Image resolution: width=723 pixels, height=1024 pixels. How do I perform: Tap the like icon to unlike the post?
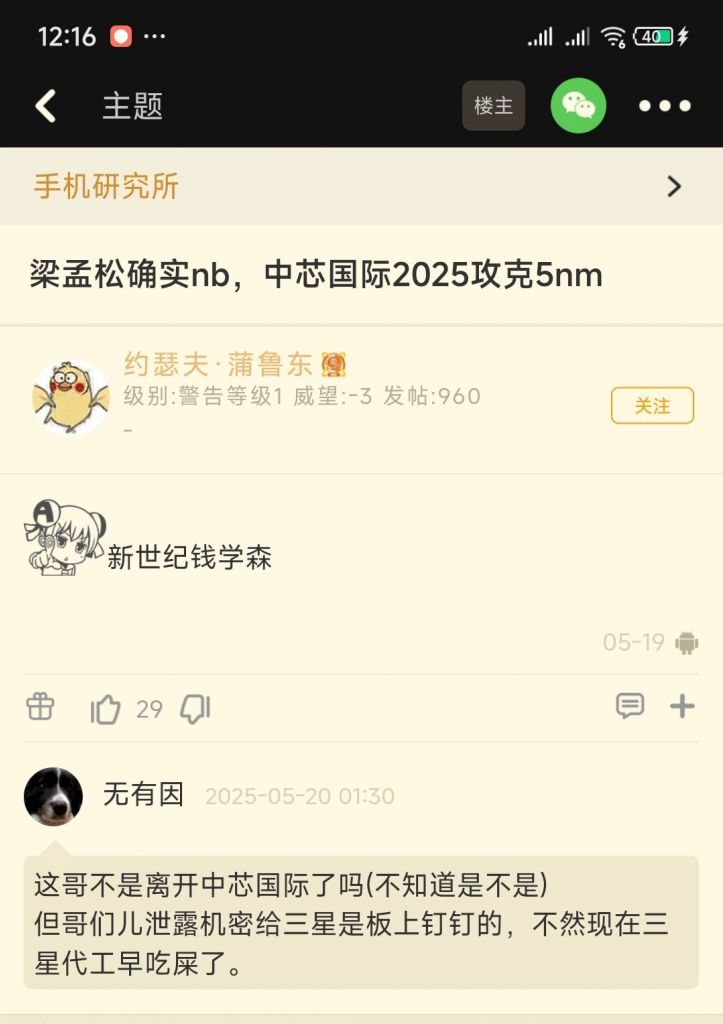(x=106, y=707)
